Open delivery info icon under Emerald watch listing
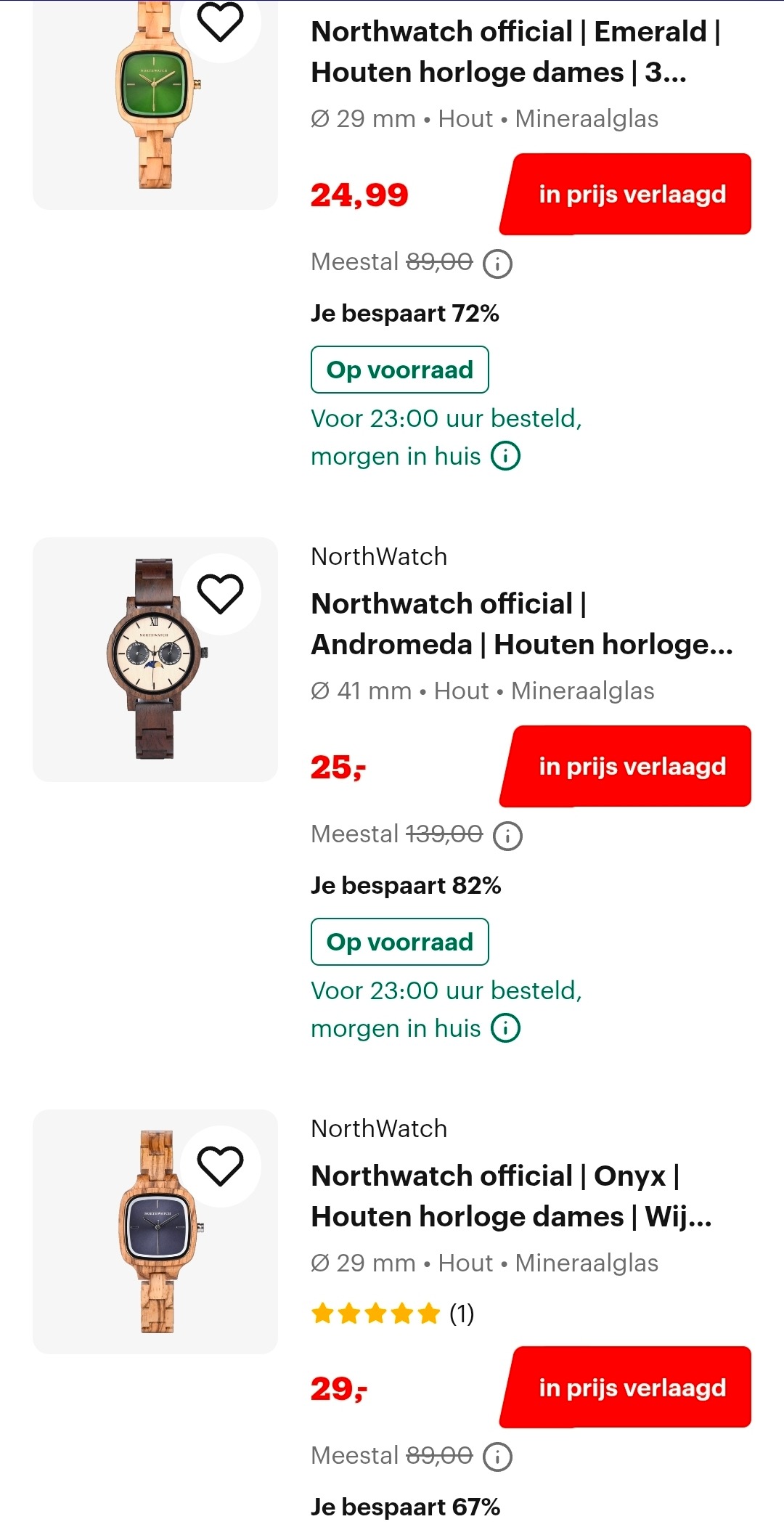 point(507,456)
